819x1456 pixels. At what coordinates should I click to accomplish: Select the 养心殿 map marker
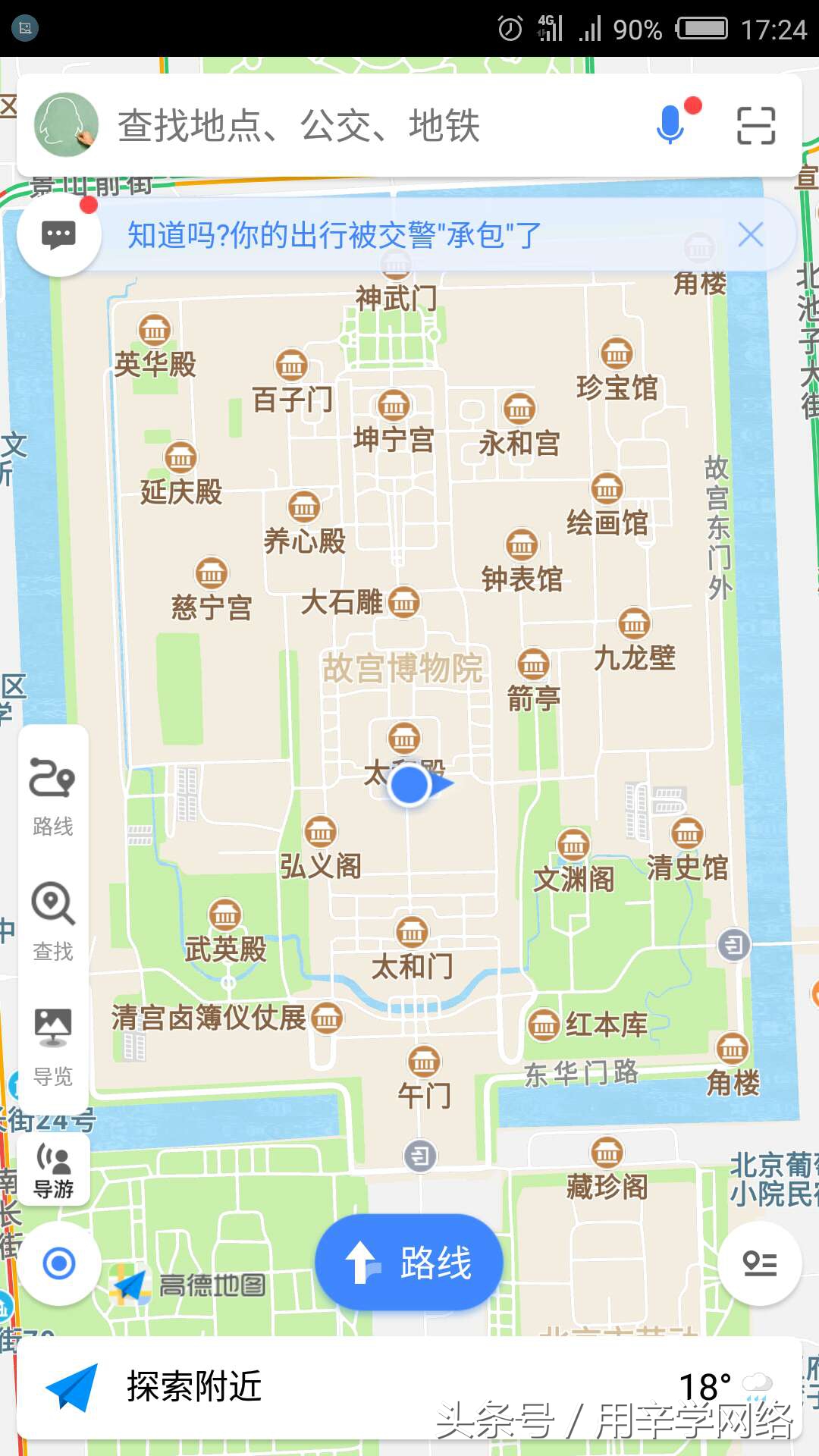point(304,507)
